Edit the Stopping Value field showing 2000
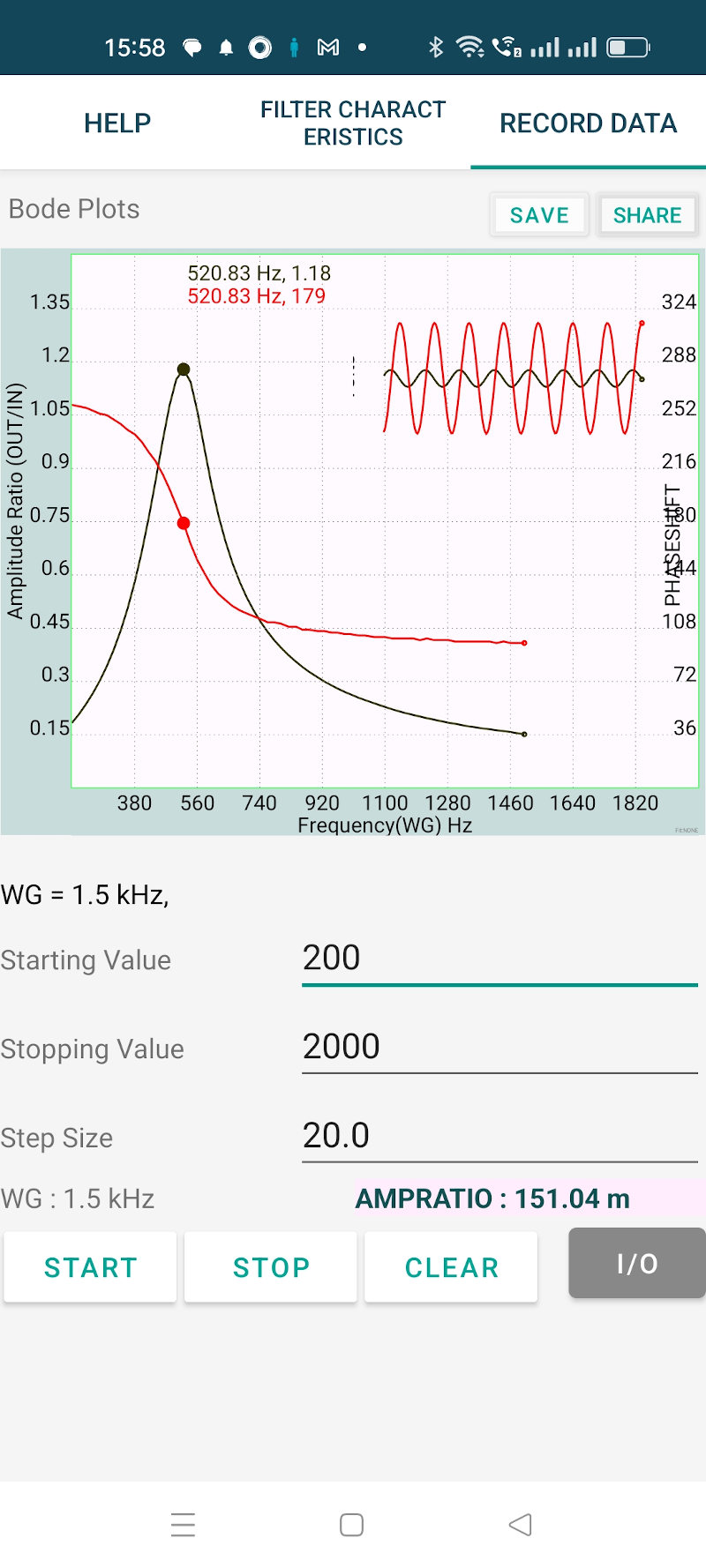The image size is (706, 1568). click(499, 1046)
